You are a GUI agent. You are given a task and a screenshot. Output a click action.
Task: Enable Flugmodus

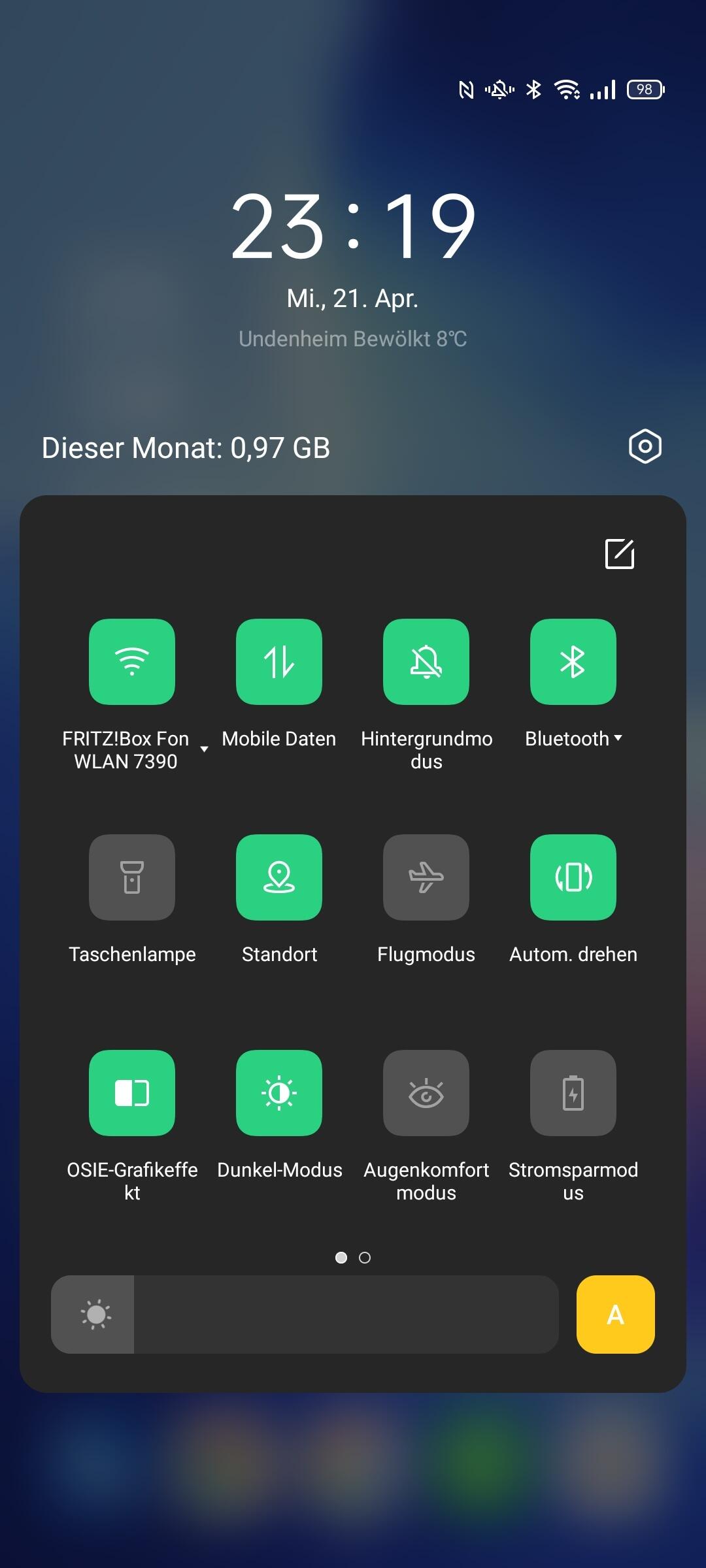(426, 877)
